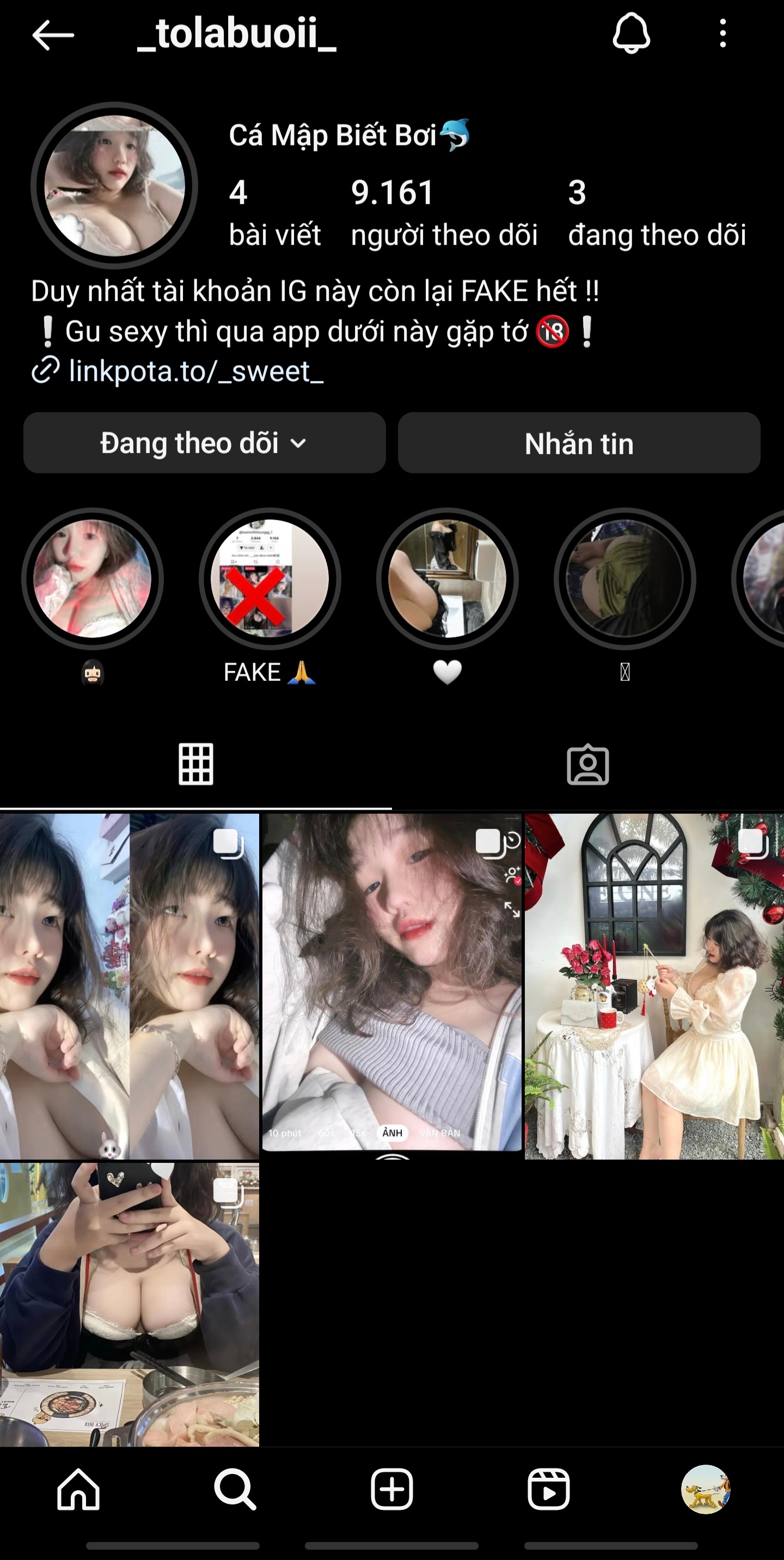Go back using the top arrow
The height and width of the screenshot is (1560, 784).
tap(53, 34)
